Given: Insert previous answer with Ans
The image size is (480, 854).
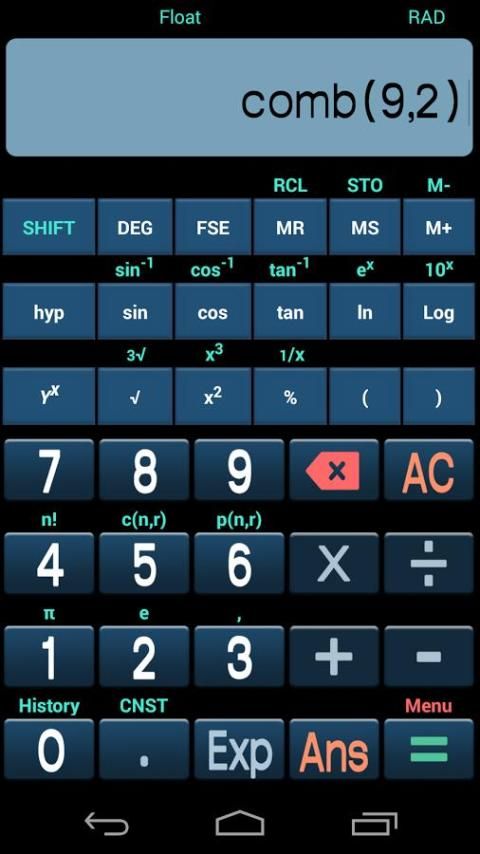Looking at the screenshot, I should (x=333, y=749).
